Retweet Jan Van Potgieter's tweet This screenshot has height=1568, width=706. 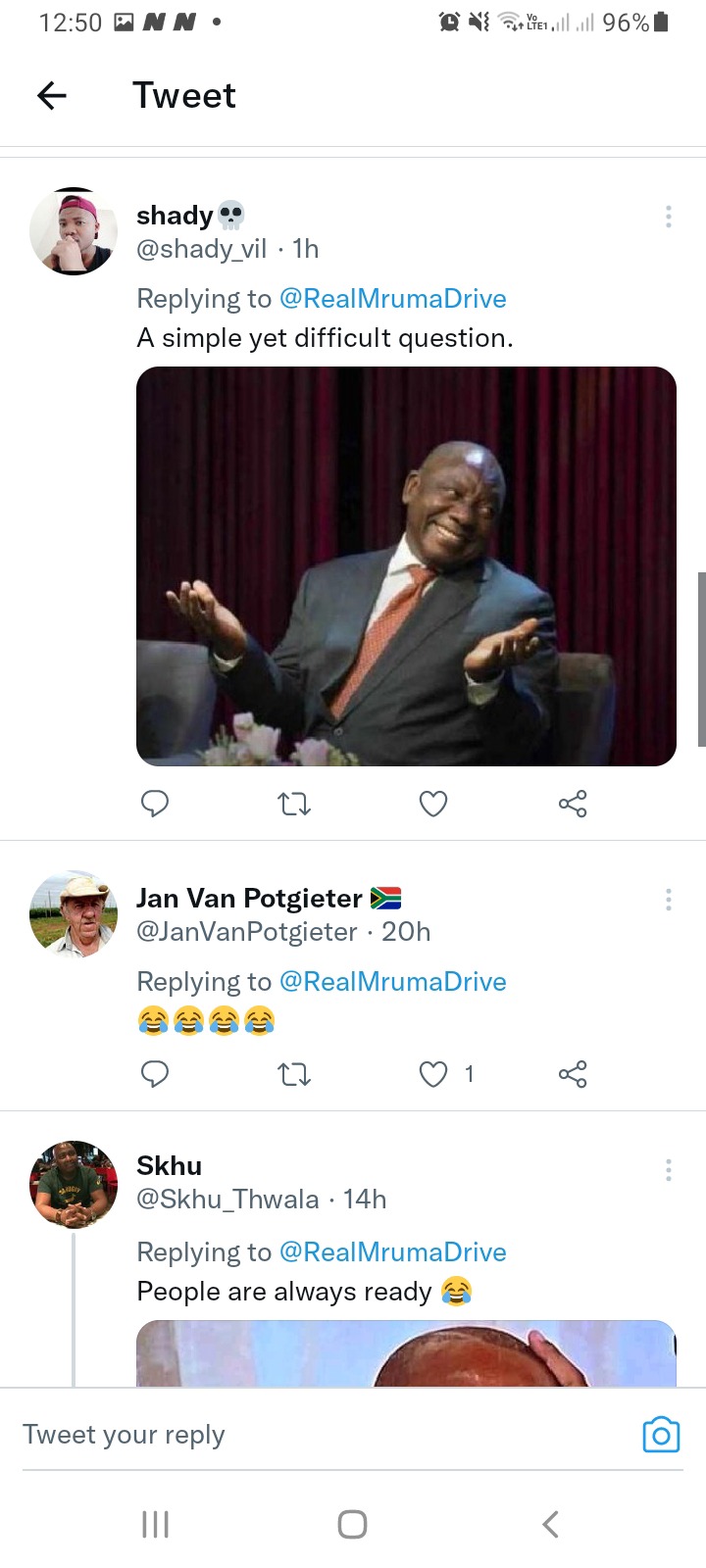coord(294,1075)
